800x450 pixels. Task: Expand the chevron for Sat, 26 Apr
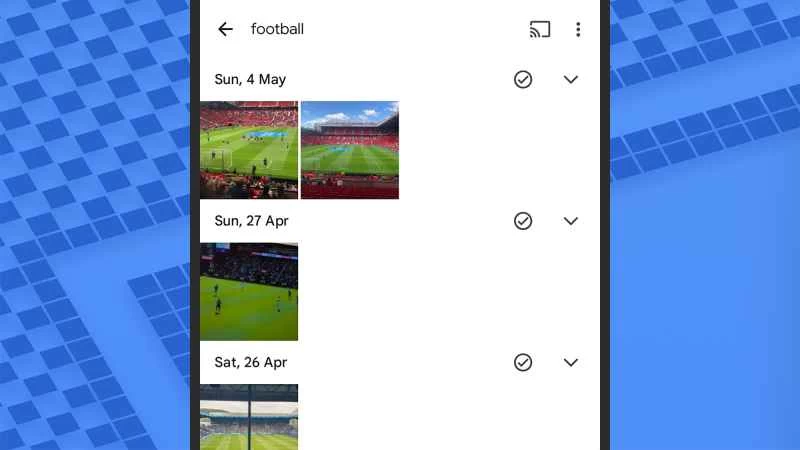571,362
